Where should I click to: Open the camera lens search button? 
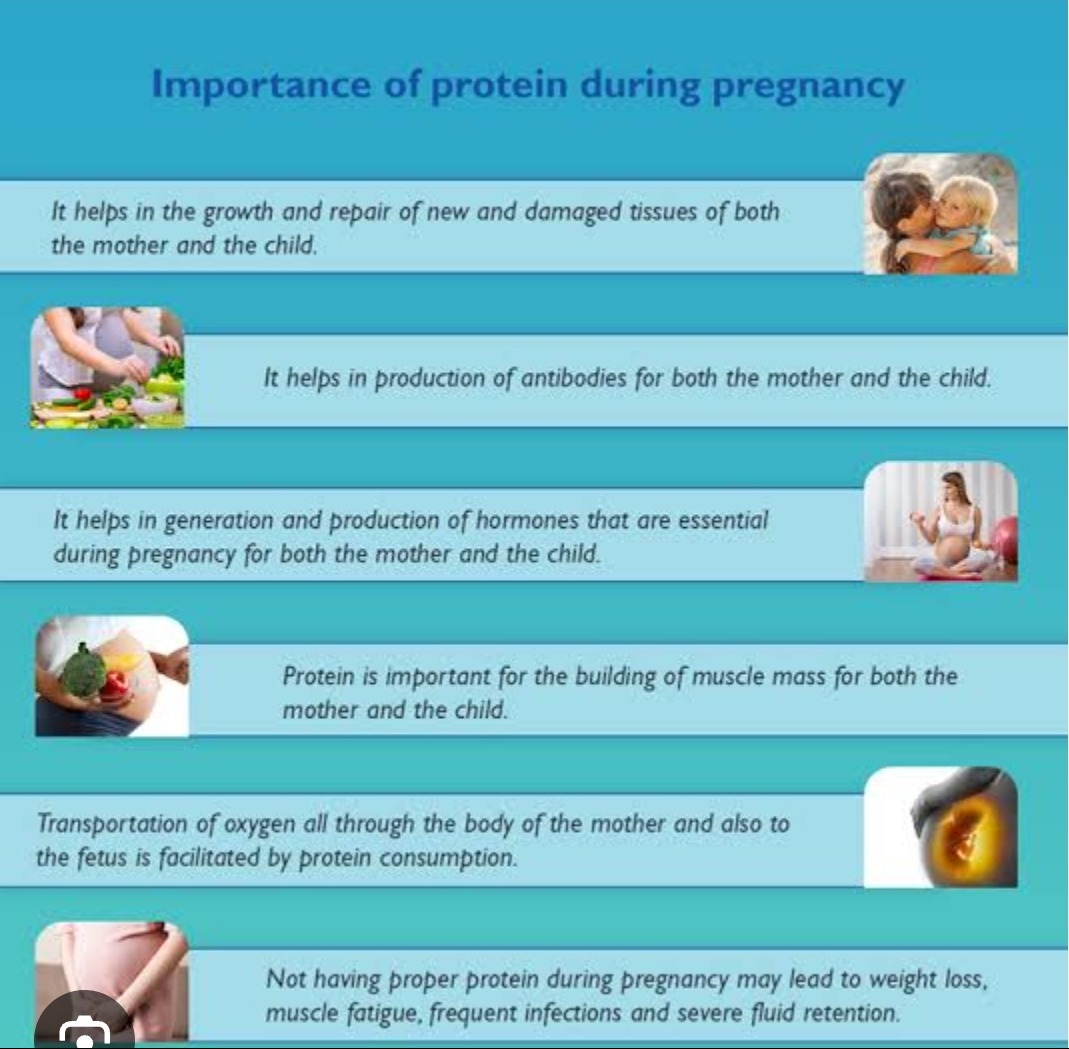(84, 1022)
